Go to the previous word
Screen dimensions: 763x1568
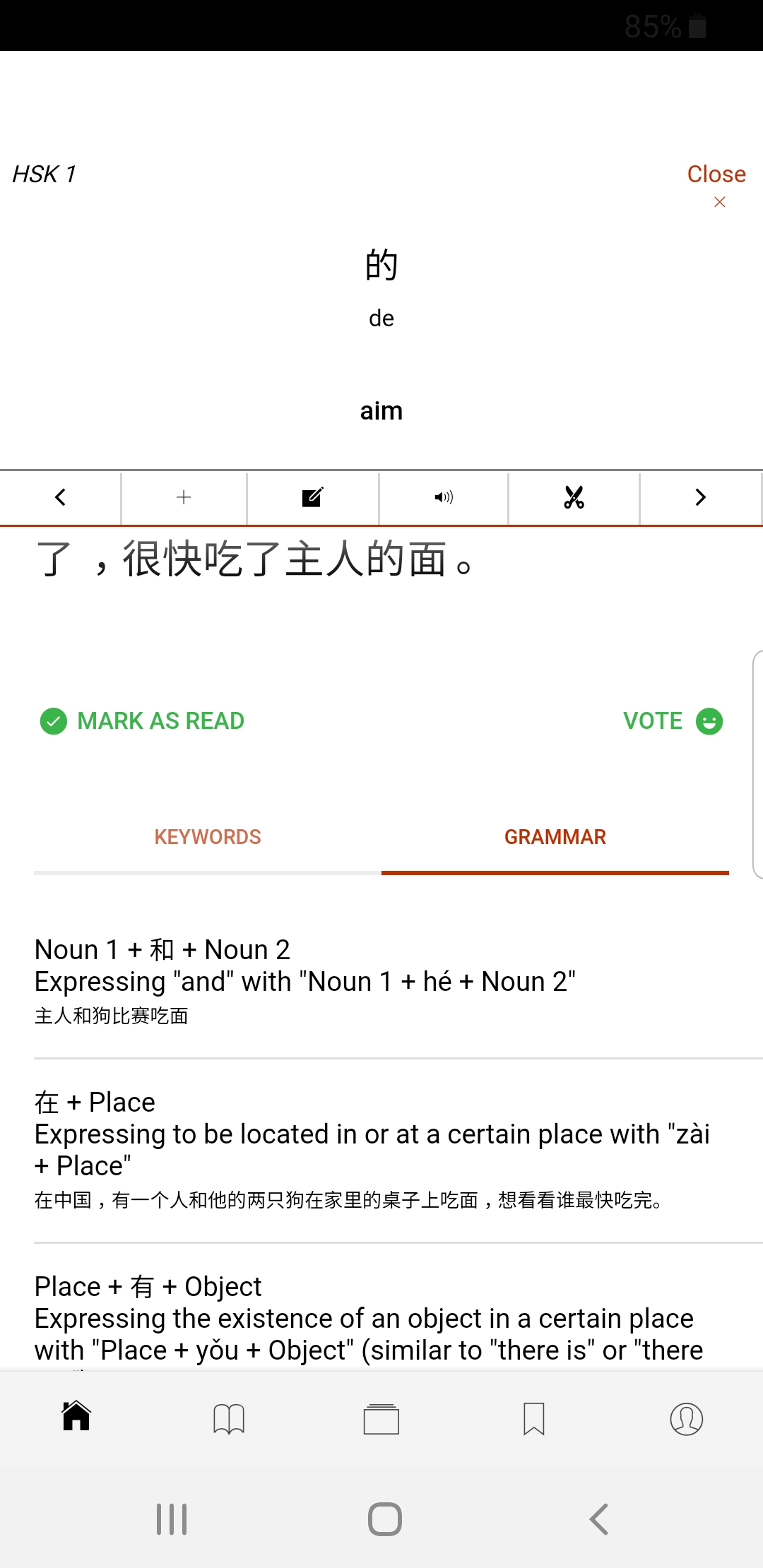[x=61, y=497]
